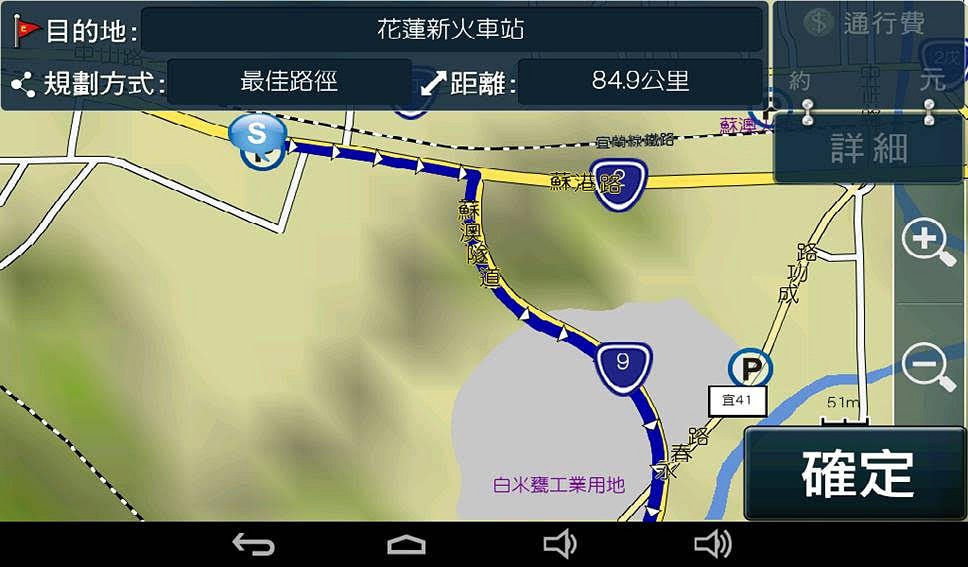Zoom in on the map
This screenshot has width=968, height=567.
[x=928, y=241]
